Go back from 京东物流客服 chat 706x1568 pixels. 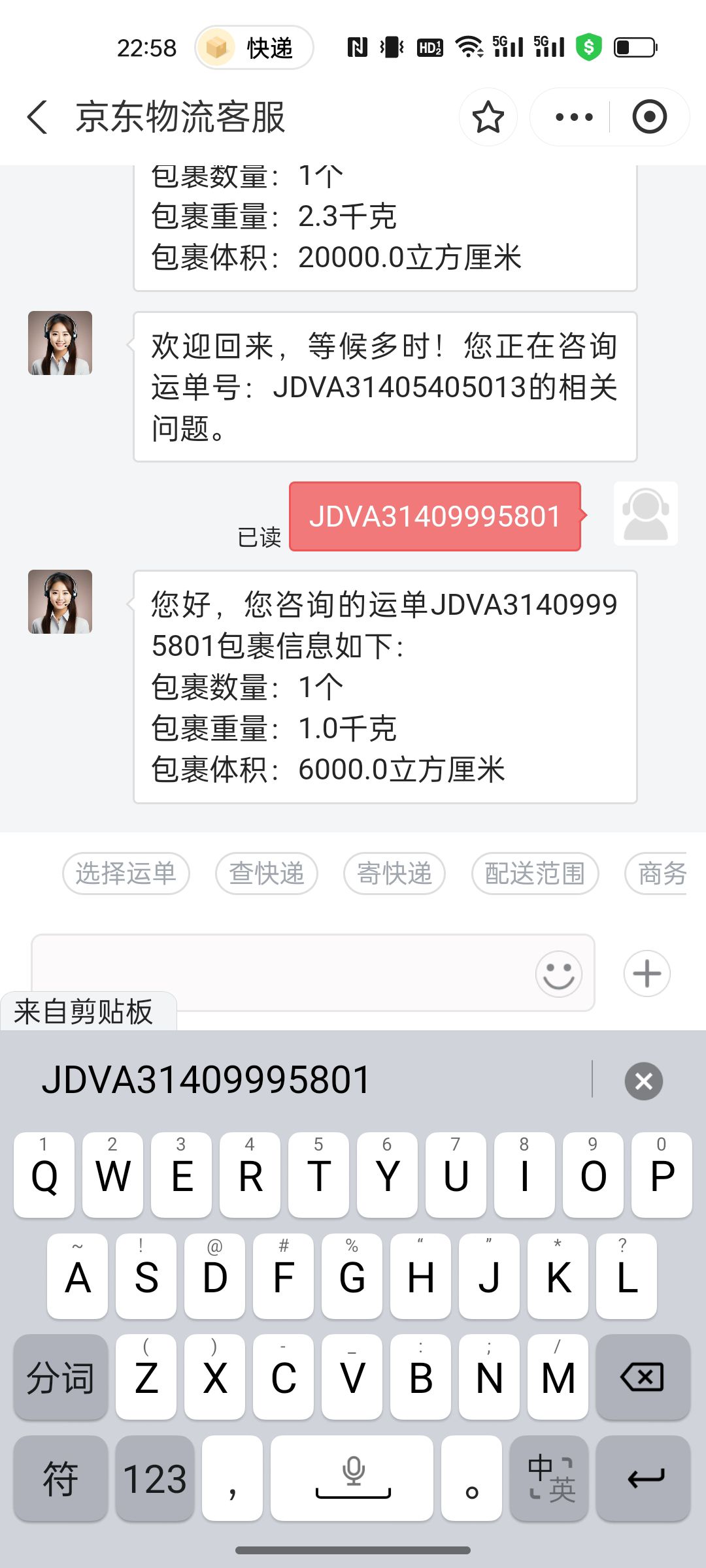pos(37,118)
